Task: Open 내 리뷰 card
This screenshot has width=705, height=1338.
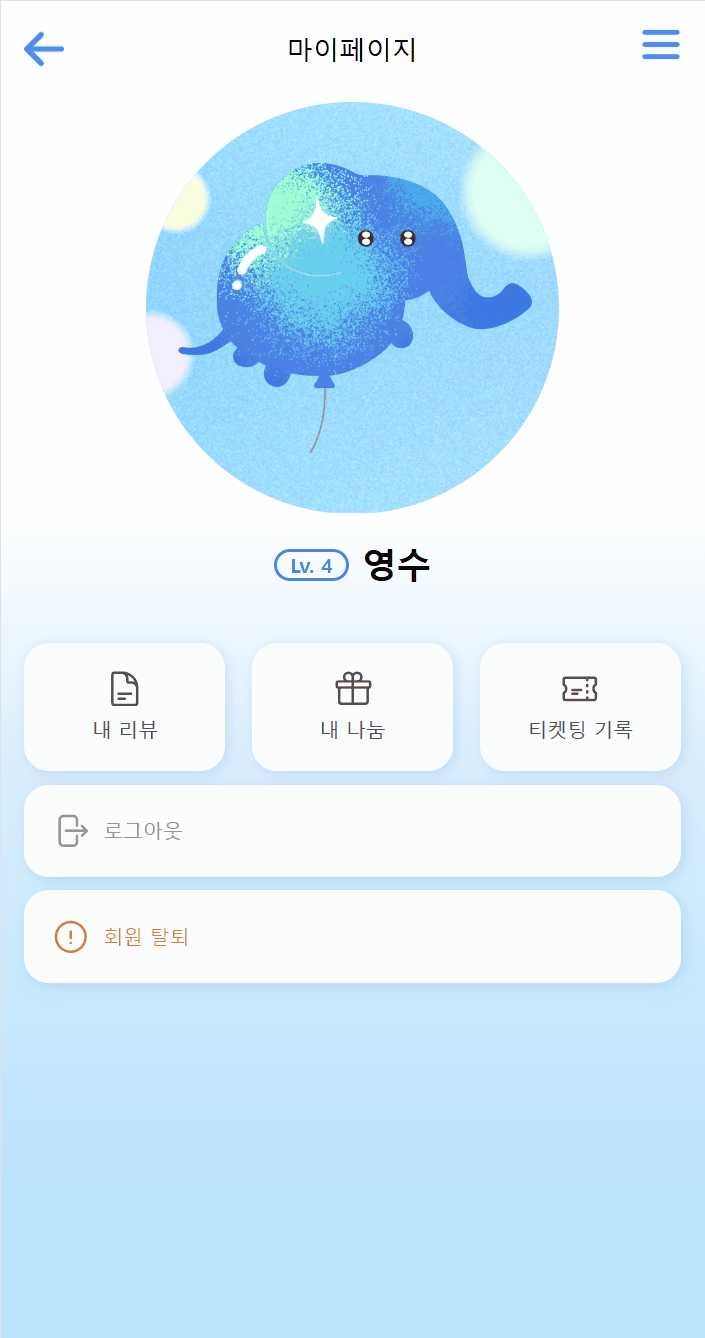Action: click(125, 707)
